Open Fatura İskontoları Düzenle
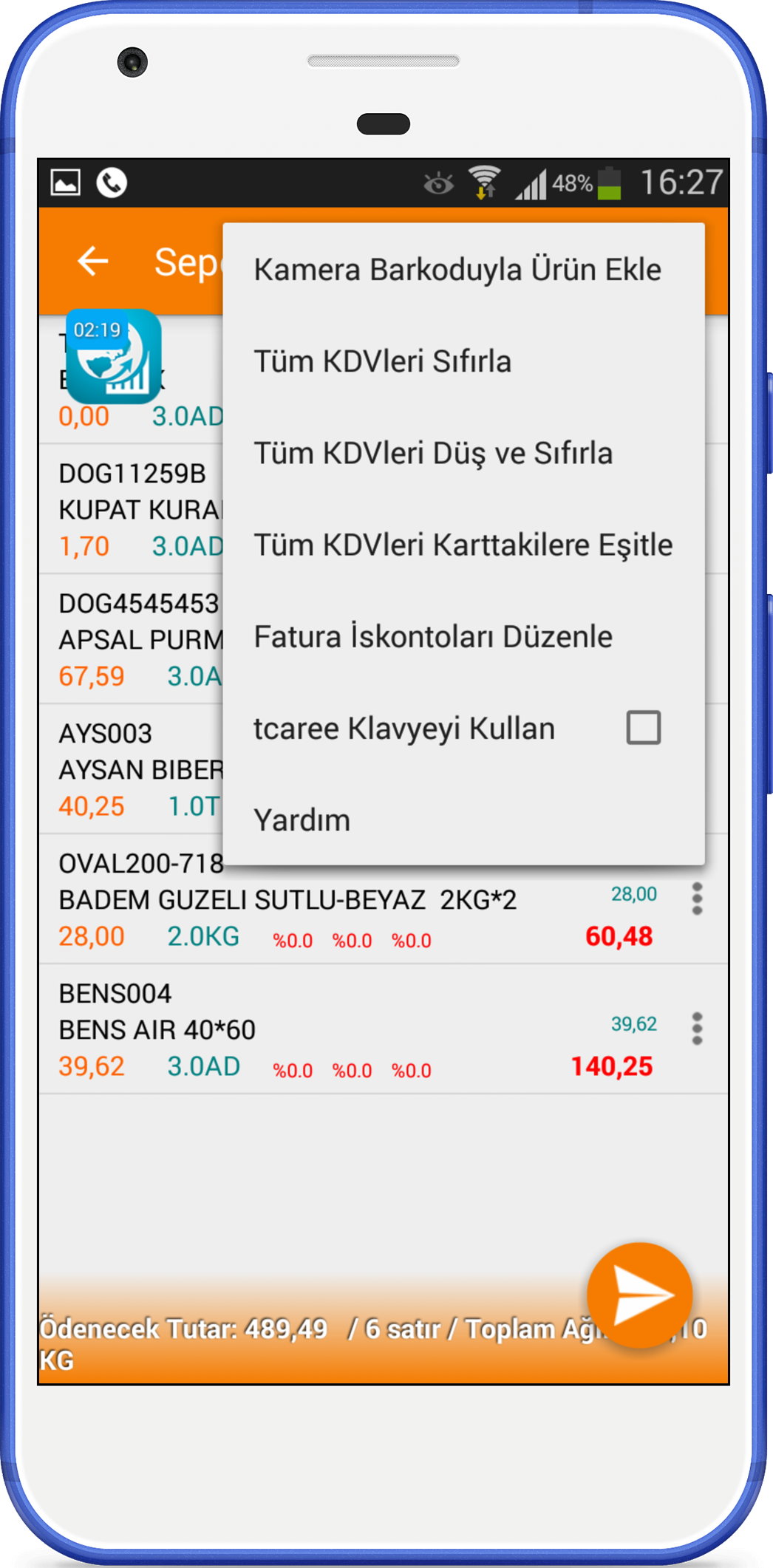Image resolution: width=773 pixels, height=1568 pixels. pos(463,636)
